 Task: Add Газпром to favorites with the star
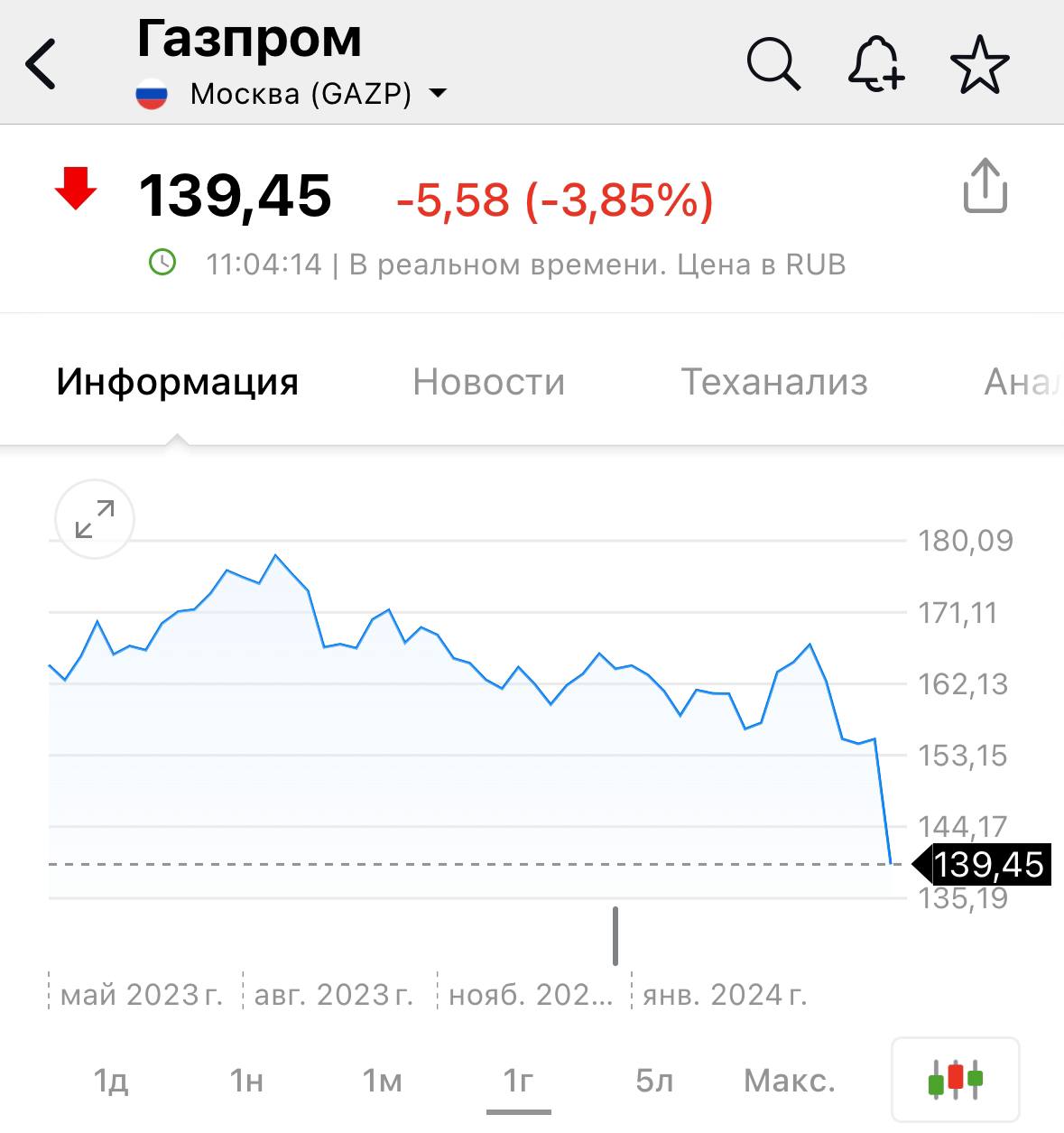point(979,65)
